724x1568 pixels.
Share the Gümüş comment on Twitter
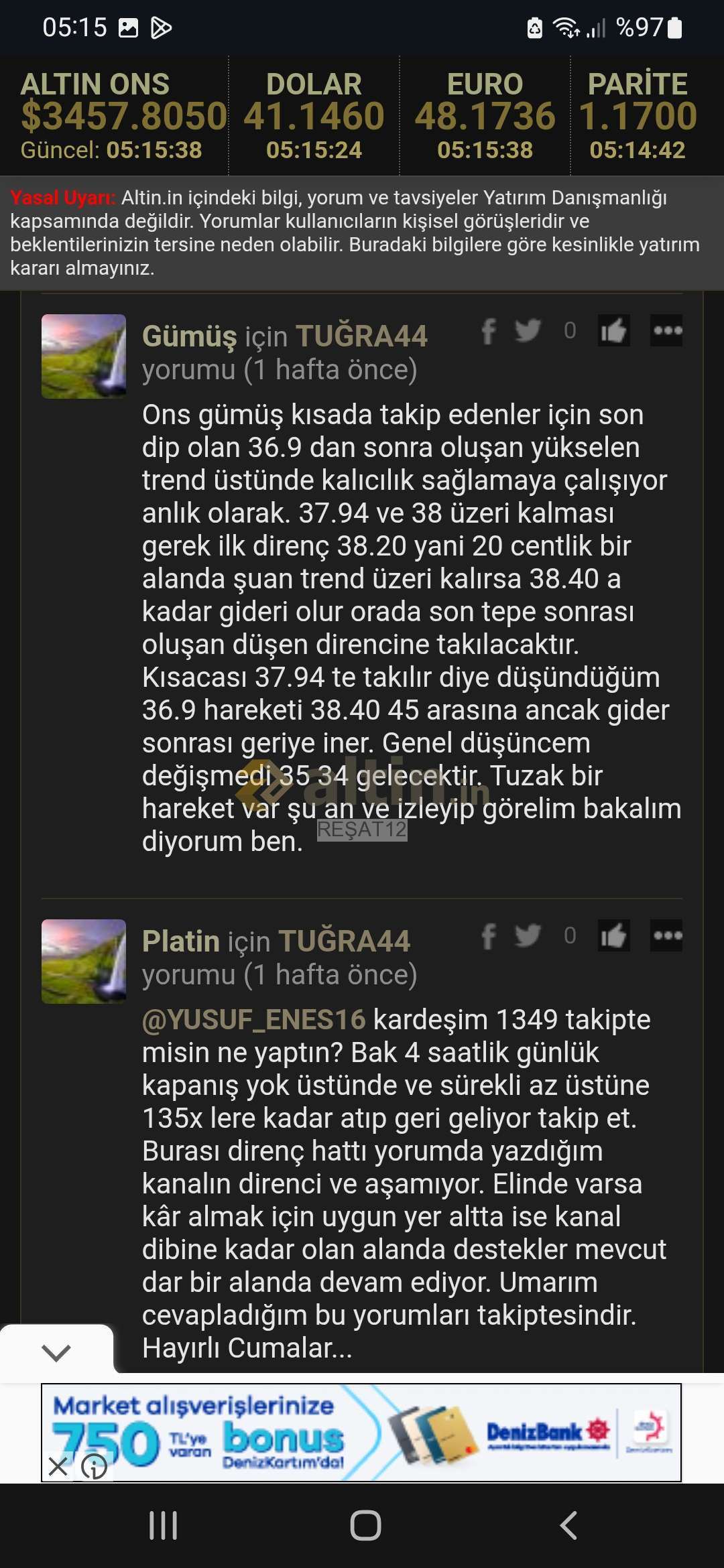(528, 330)
